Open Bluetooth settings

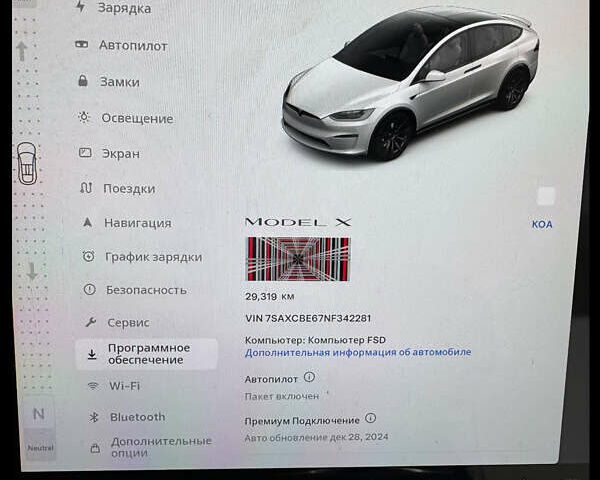click(137, 417)
